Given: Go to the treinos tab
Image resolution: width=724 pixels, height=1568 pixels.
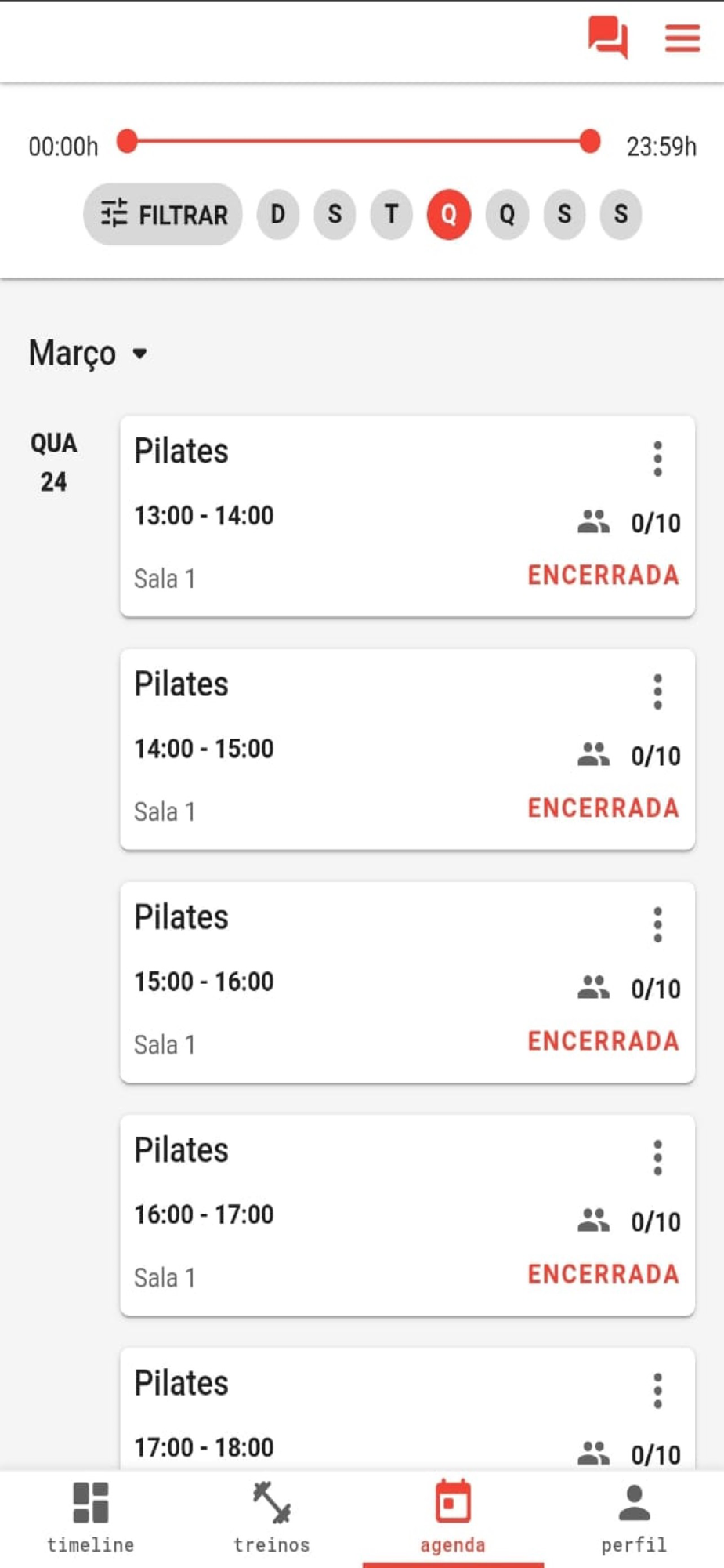Looking at the screenshot, I should [x=272, y=1519].
